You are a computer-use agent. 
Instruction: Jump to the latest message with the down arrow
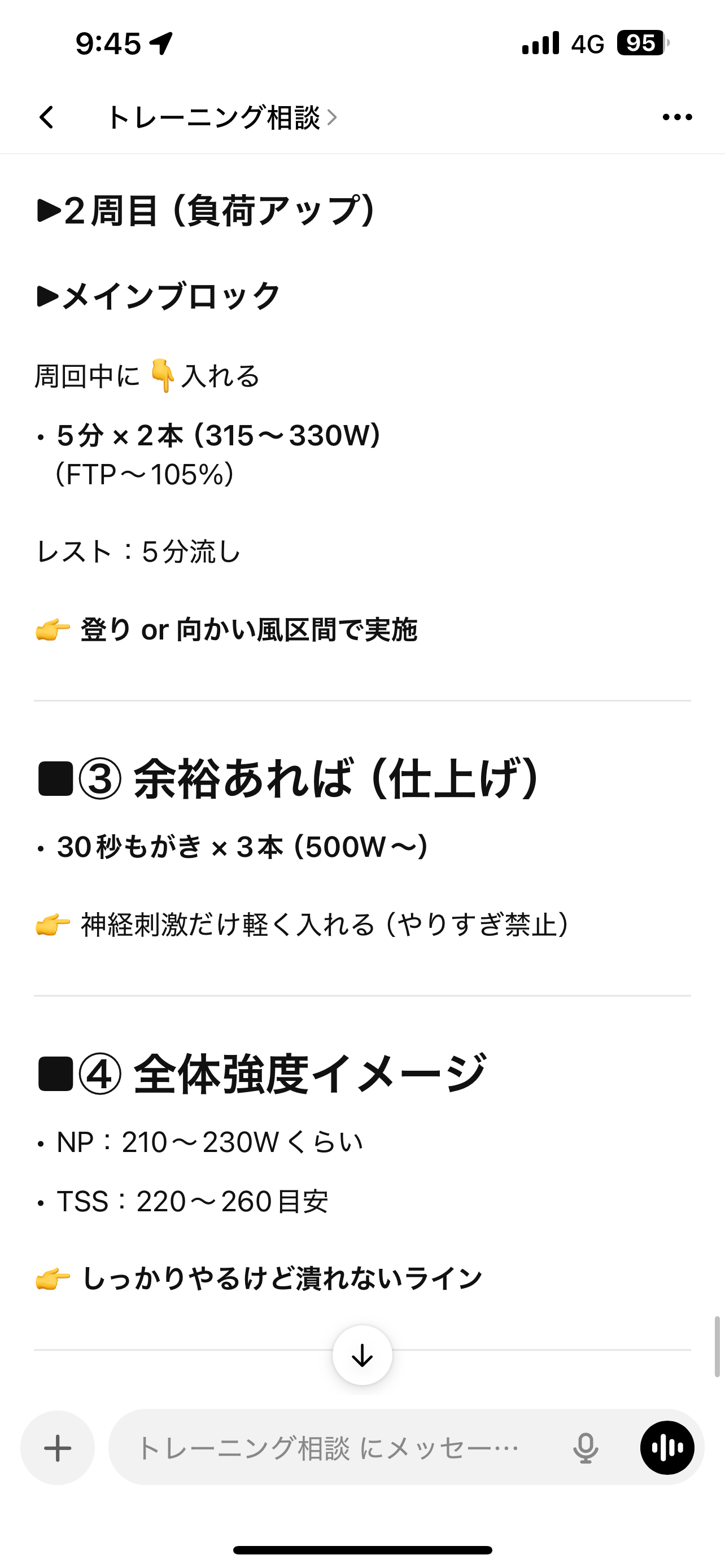362,1355
